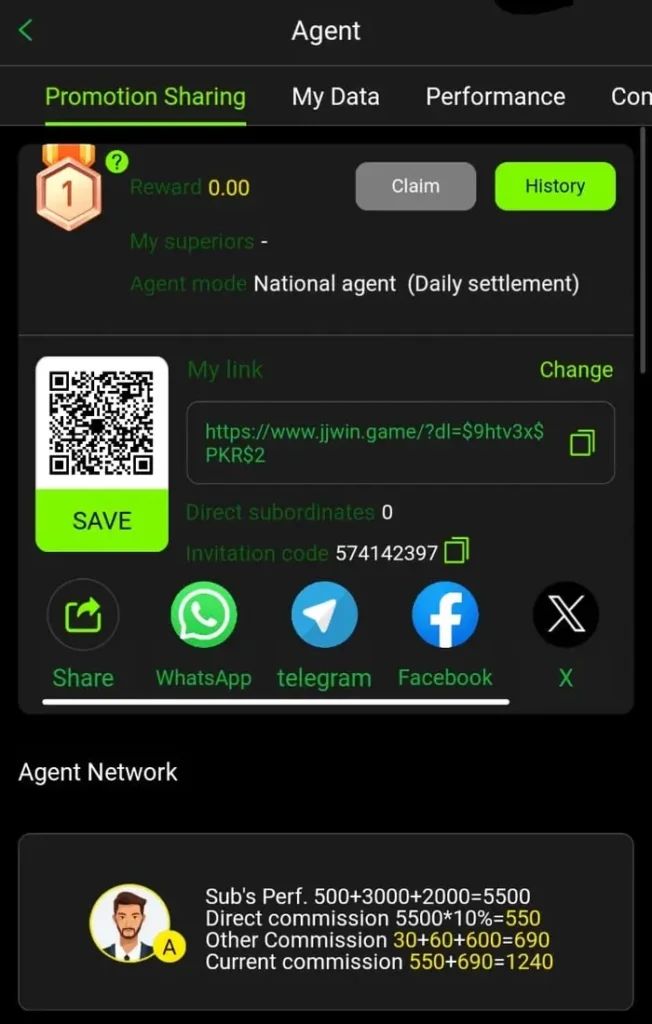Image resolution: width=652 pixels, height=1024 pixels.
Task: Open the Performance tab
Action: tap(495, 96)
